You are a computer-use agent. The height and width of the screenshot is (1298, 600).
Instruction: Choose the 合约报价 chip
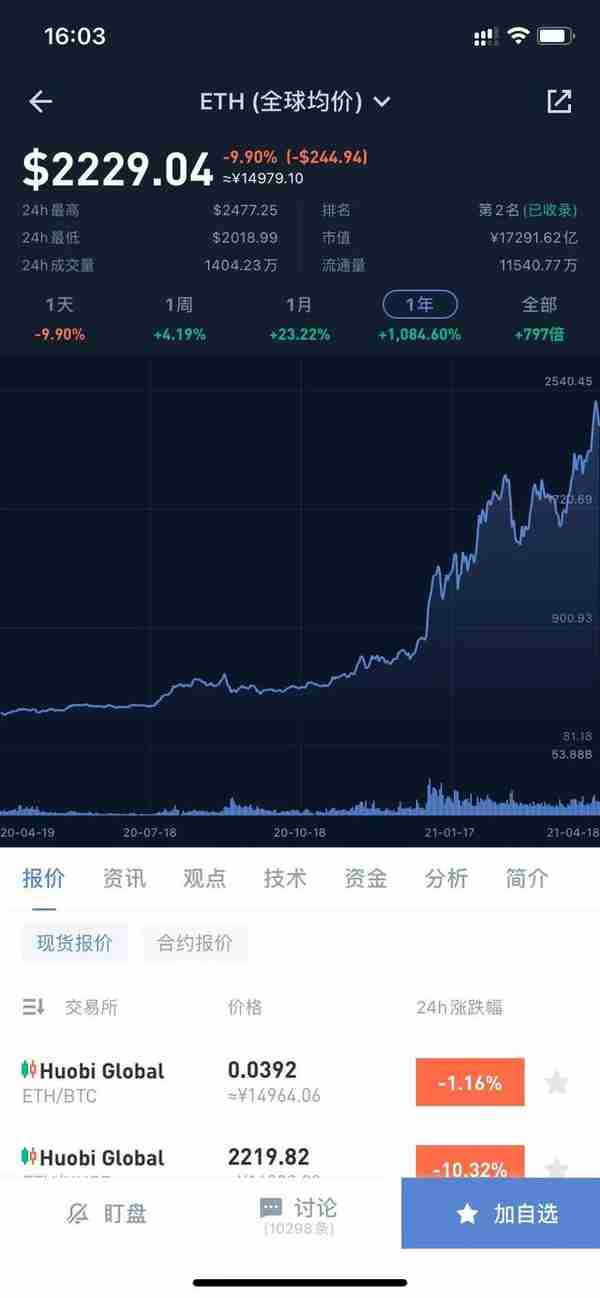click(x=195, y=943)
